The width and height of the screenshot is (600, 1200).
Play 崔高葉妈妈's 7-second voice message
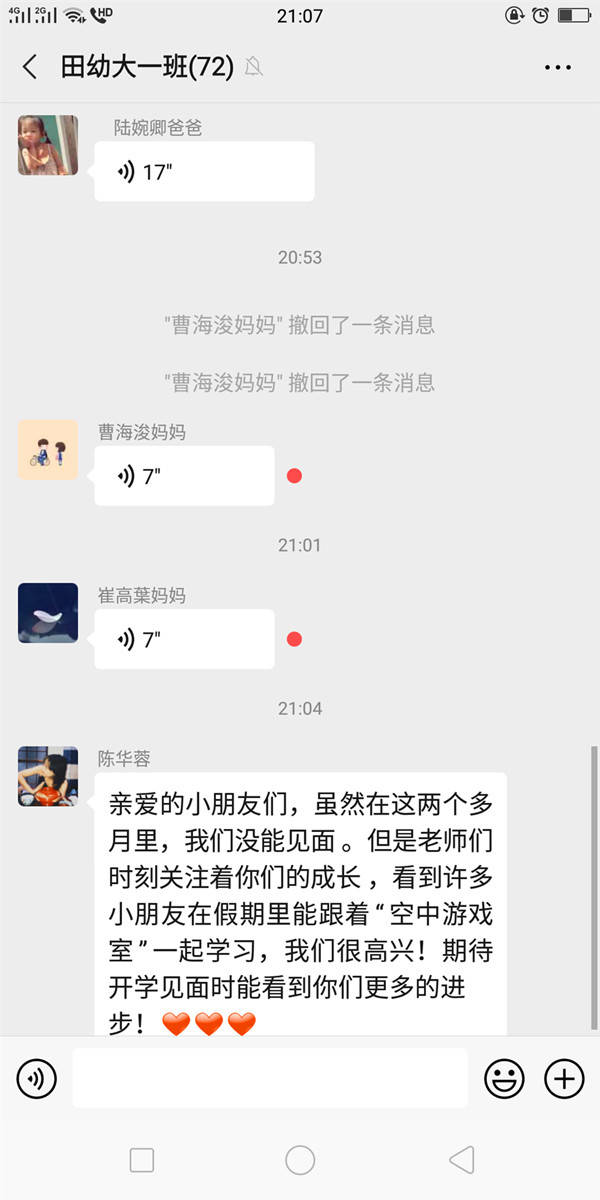click(x=184, y=639)
